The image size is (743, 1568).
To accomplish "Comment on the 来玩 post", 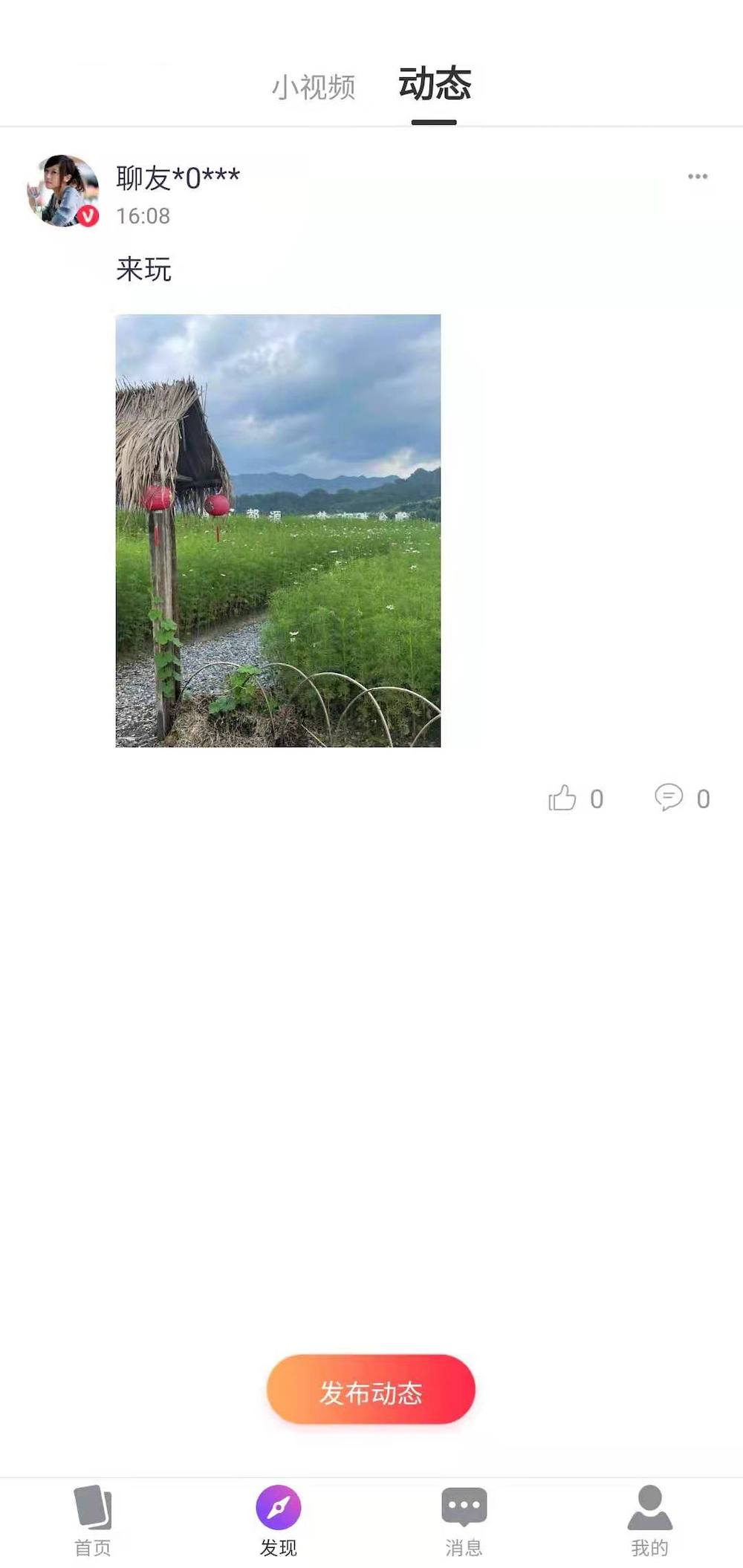I will coord(669,798).
